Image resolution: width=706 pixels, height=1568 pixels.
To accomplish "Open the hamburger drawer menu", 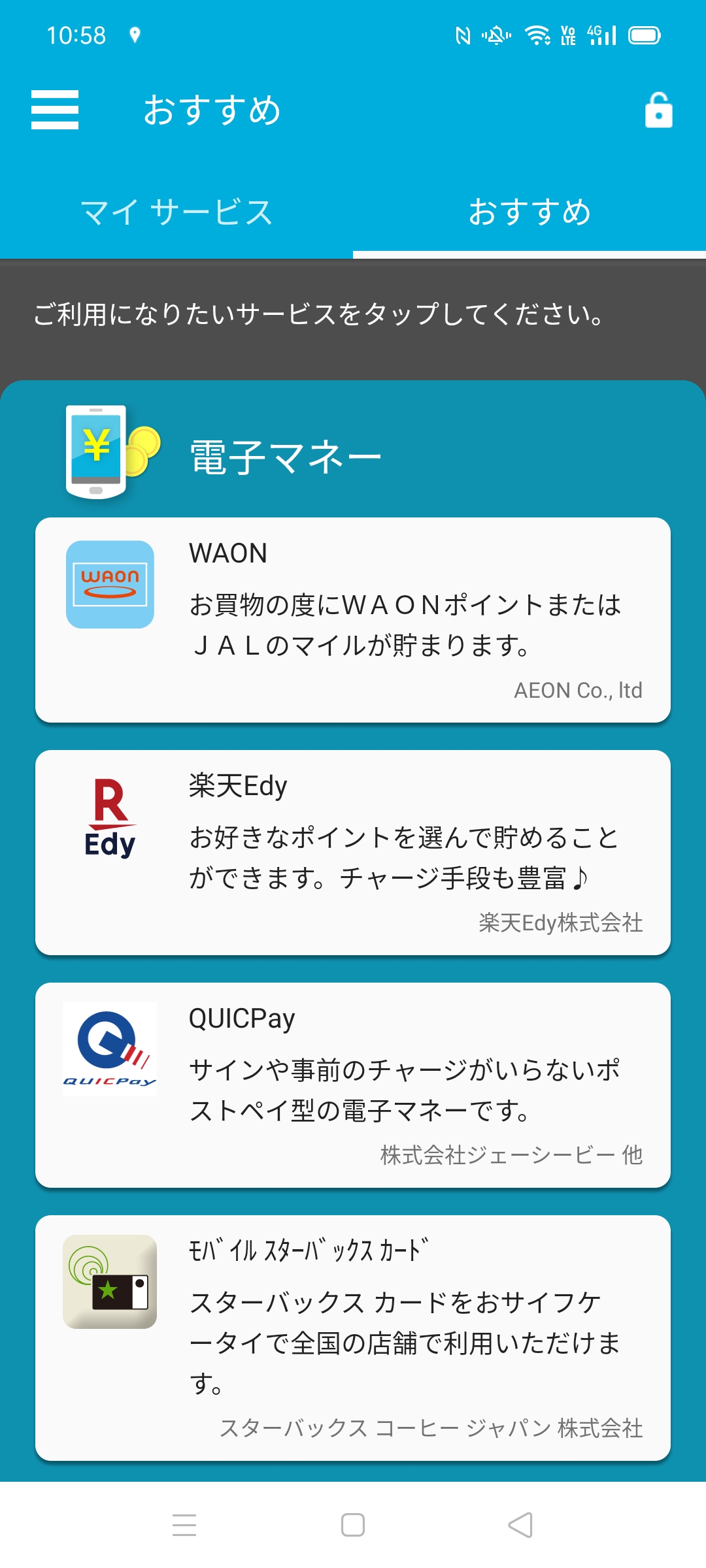I will pyautogui.click(x=55, y=110).
